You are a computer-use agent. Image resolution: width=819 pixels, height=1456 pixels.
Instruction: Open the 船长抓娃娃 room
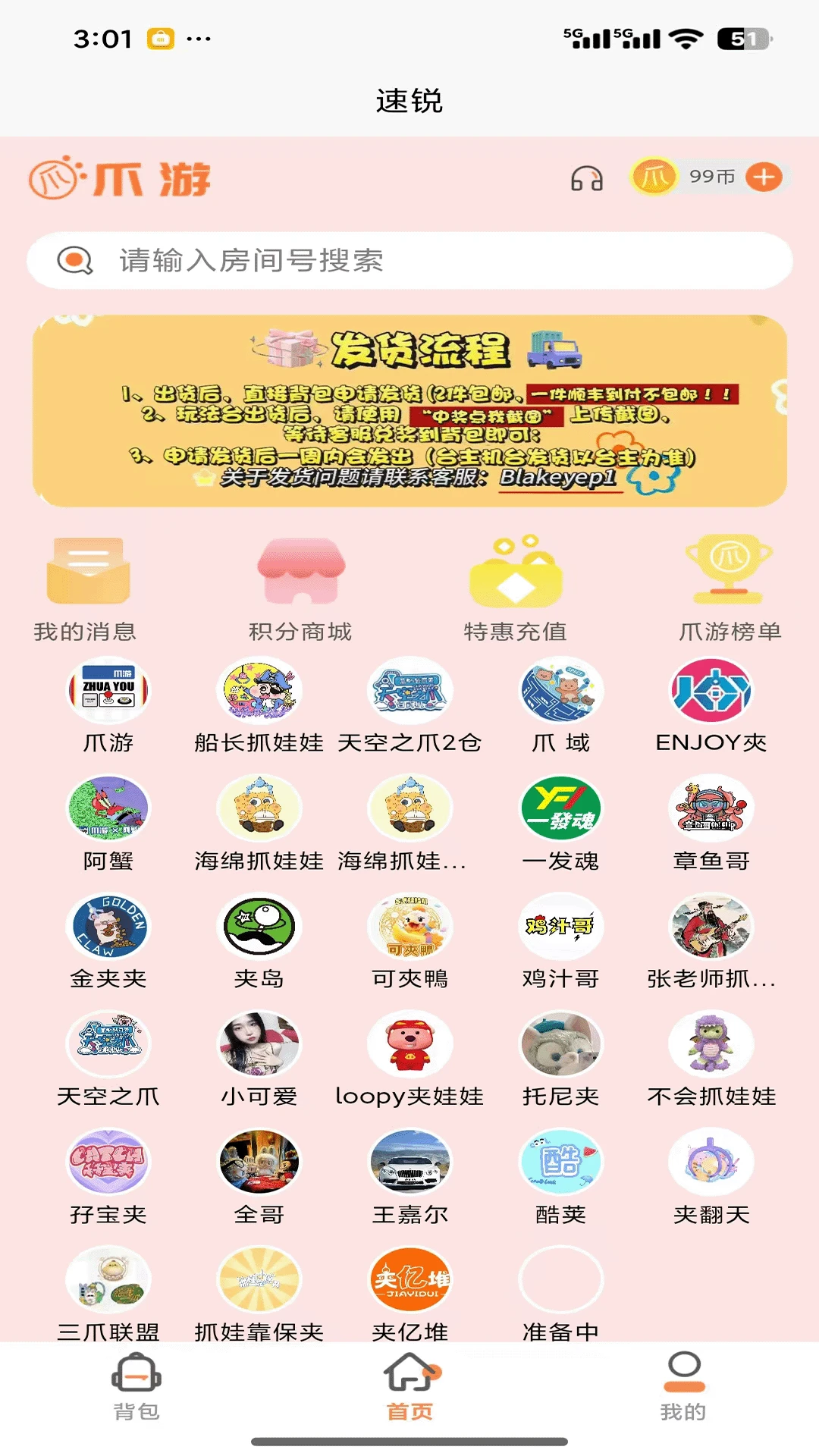click(259, 704)
